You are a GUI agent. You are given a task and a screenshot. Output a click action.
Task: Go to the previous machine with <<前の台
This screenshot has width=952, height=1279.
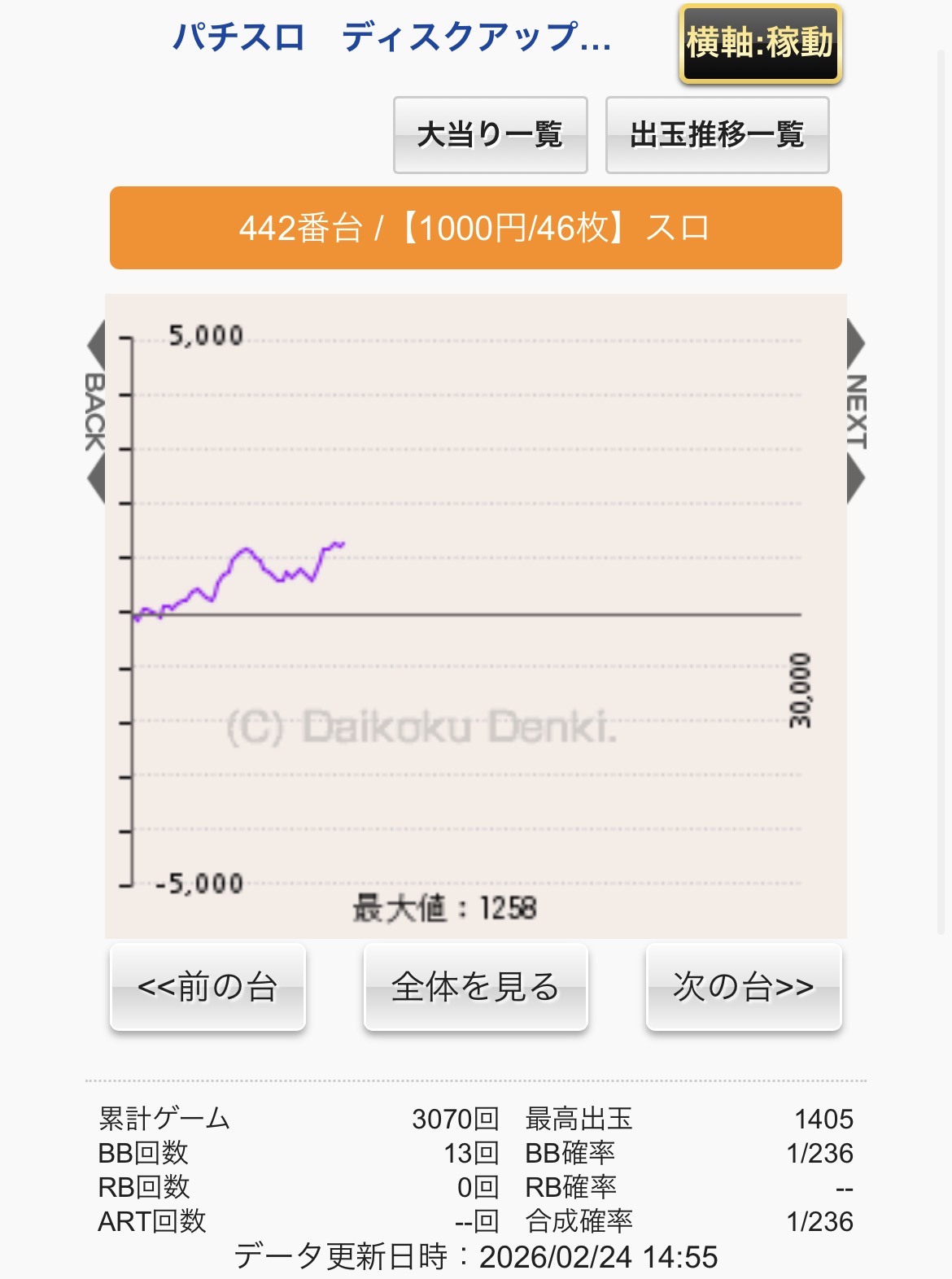click(207, 987)
